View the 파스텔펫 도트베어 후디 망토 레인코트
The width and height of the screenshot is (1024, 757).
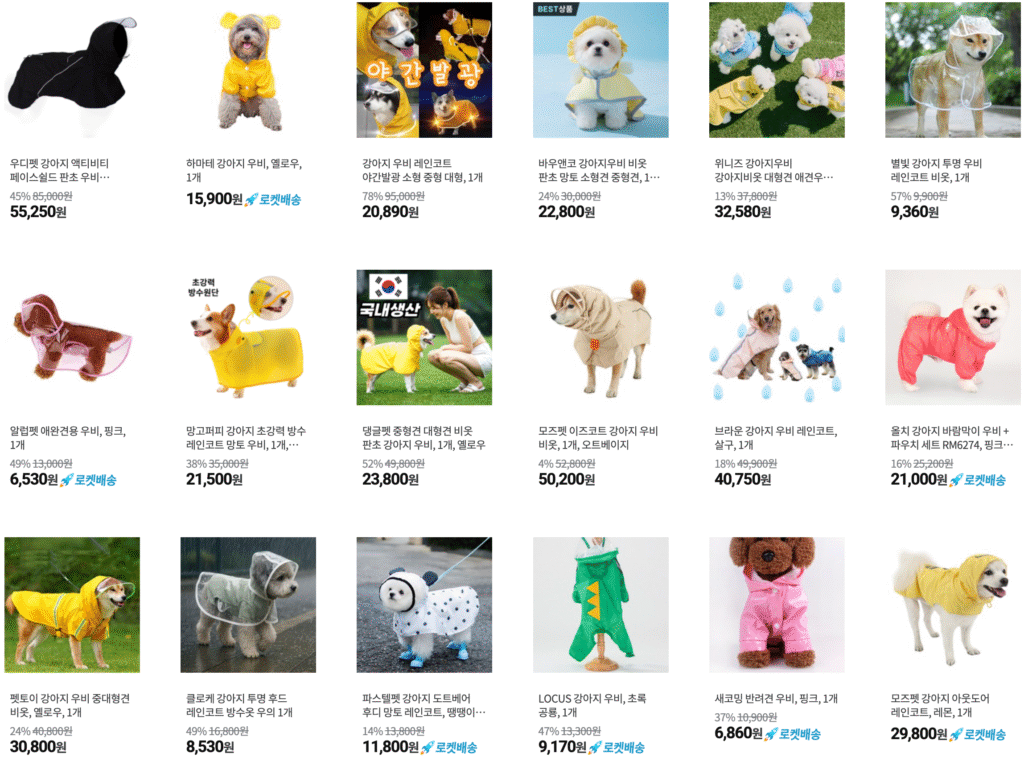pos(424,604)
